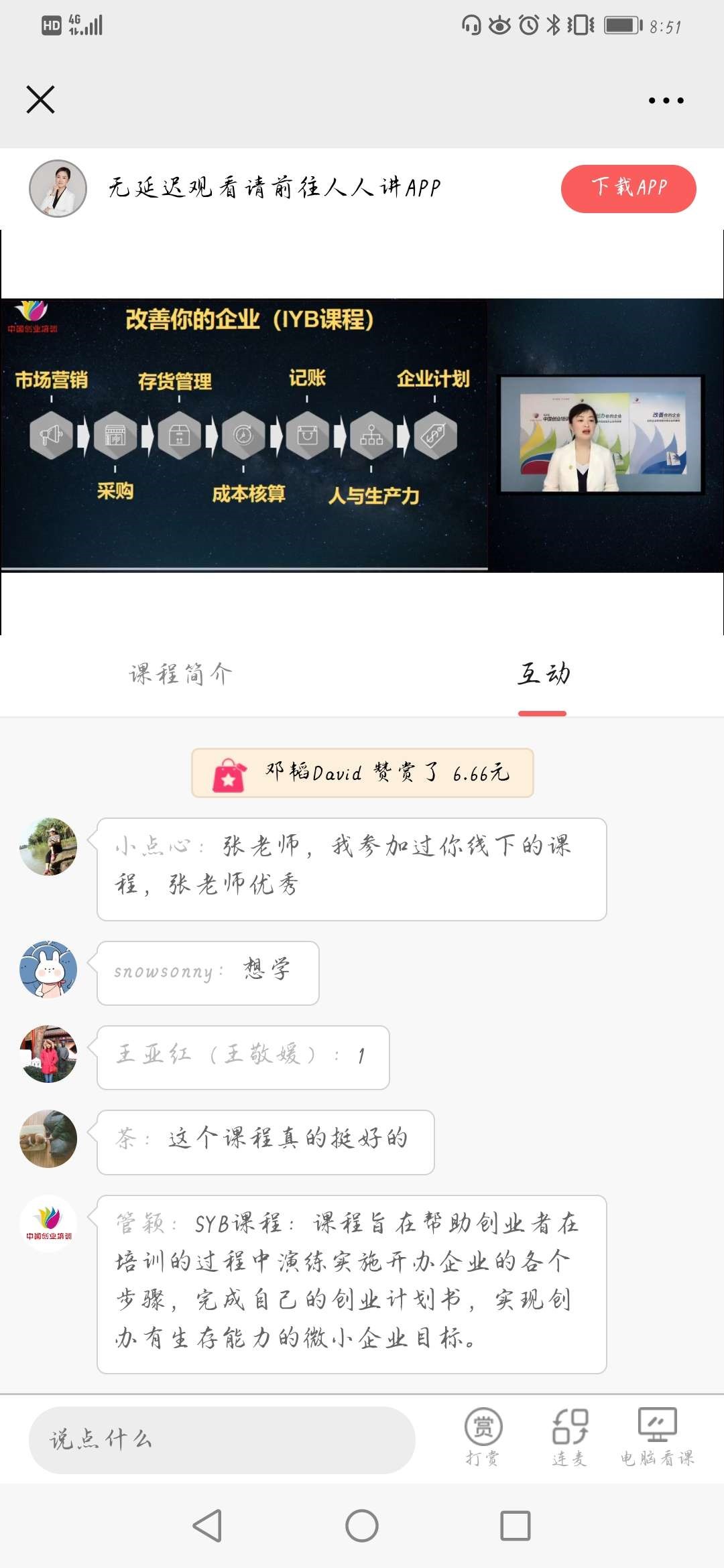Close the live course page
This screenshot has height=1568, width=724.
[40, 100]
